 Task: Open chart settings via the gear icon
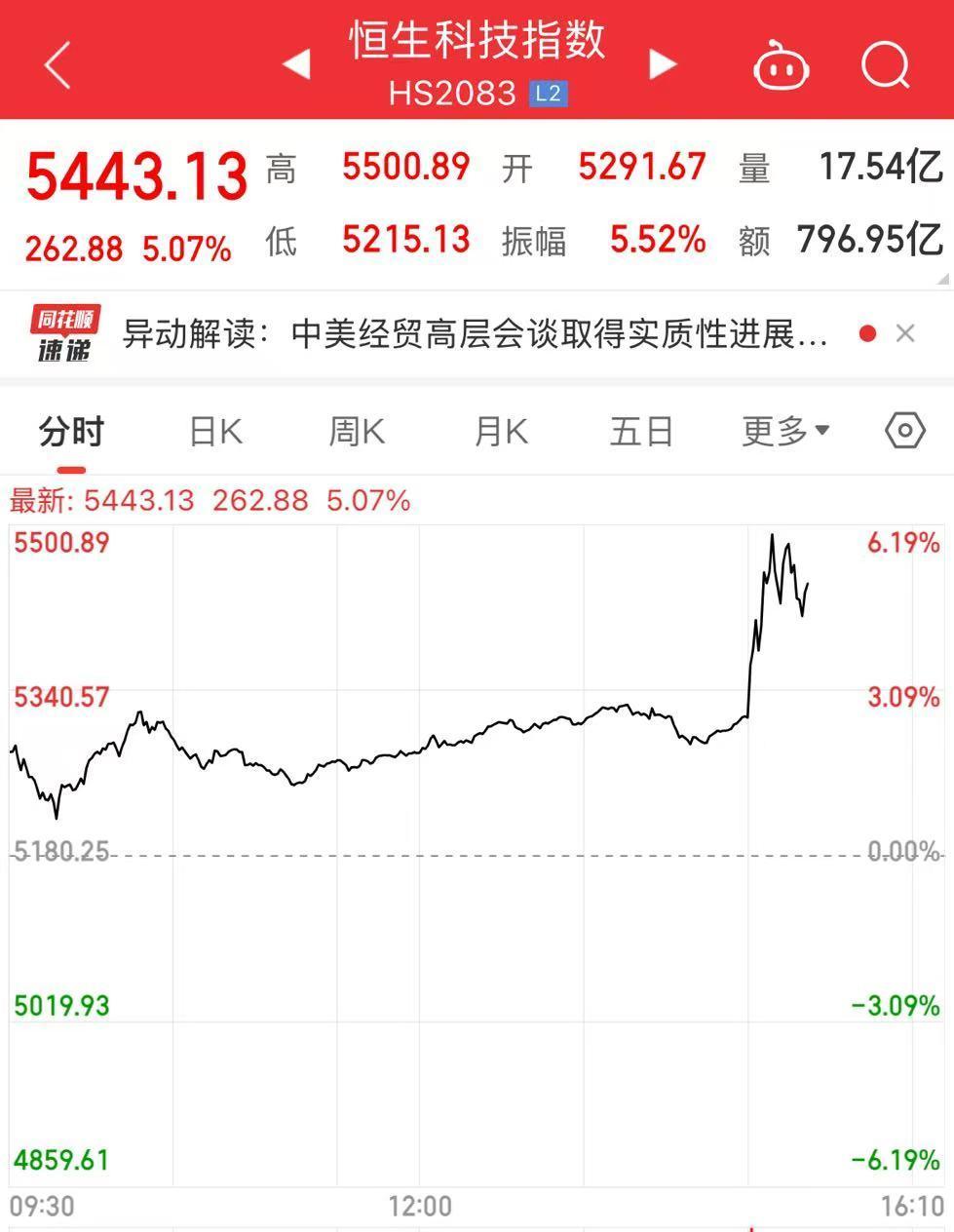pyautogui.click(x=904, y=429)
